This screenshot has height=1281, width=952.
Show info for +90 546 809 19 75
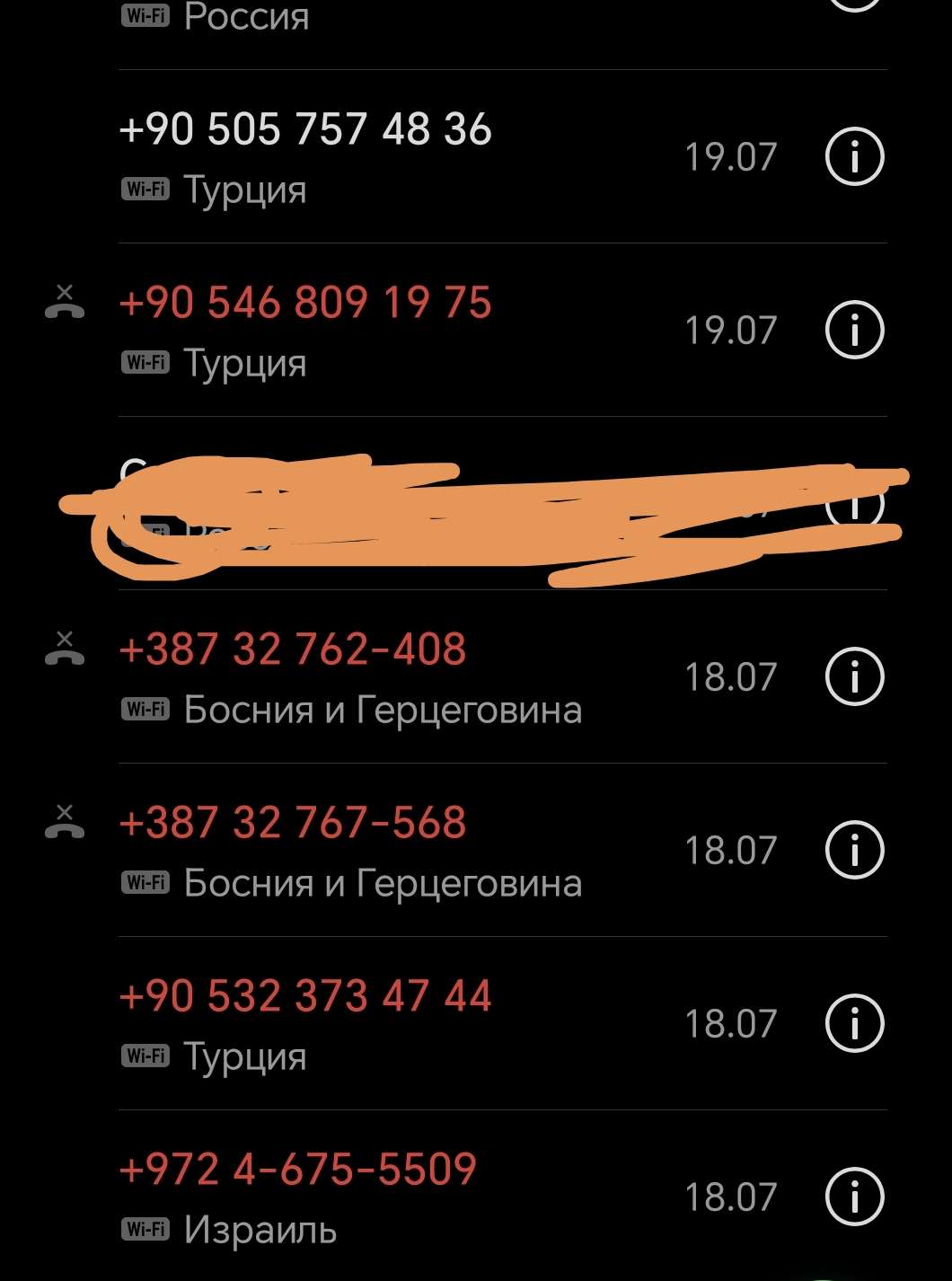(854, 331)
